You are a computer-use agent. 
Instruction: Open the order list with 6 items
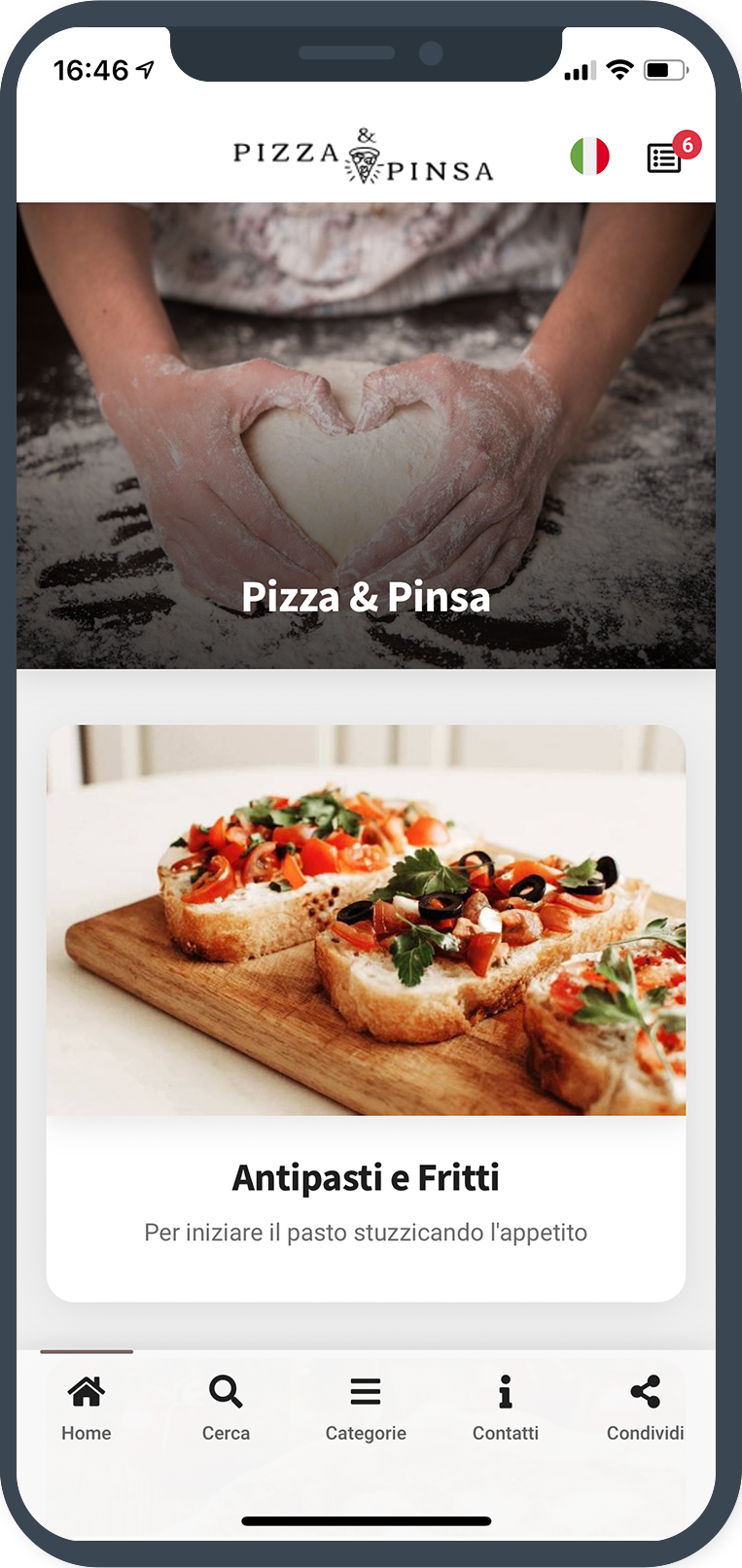pyautogui.click(x=665, y=157)
